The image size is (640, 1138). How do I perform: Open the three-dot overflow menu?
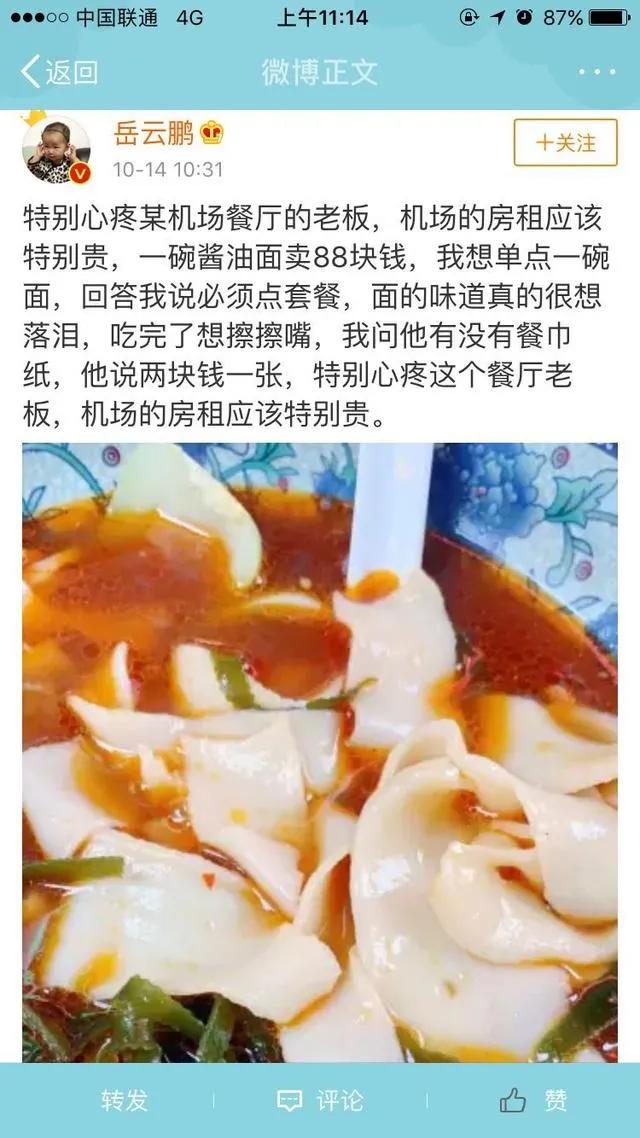click(597, 72)
